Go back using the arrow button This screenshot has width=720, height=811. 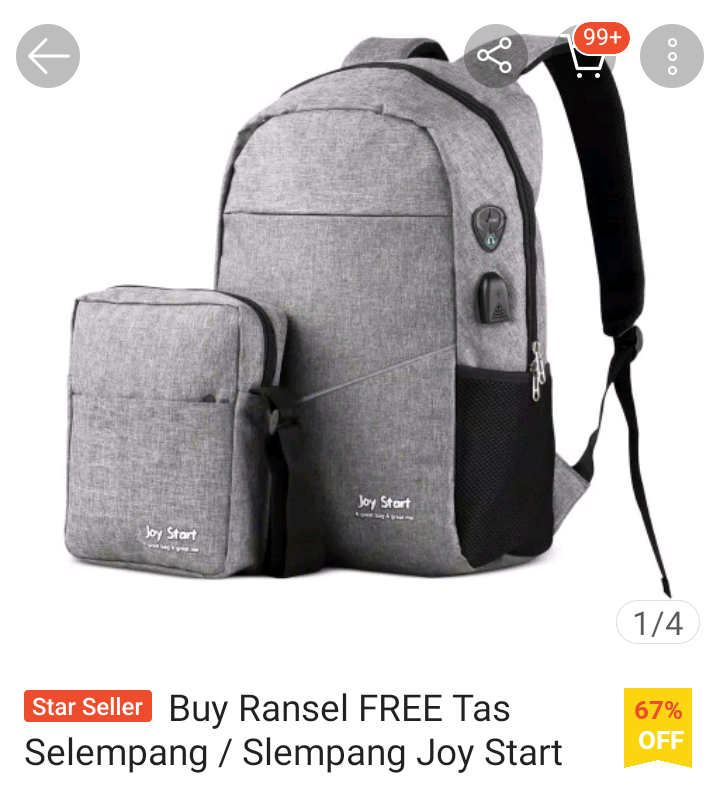click(x=48, y=56)
